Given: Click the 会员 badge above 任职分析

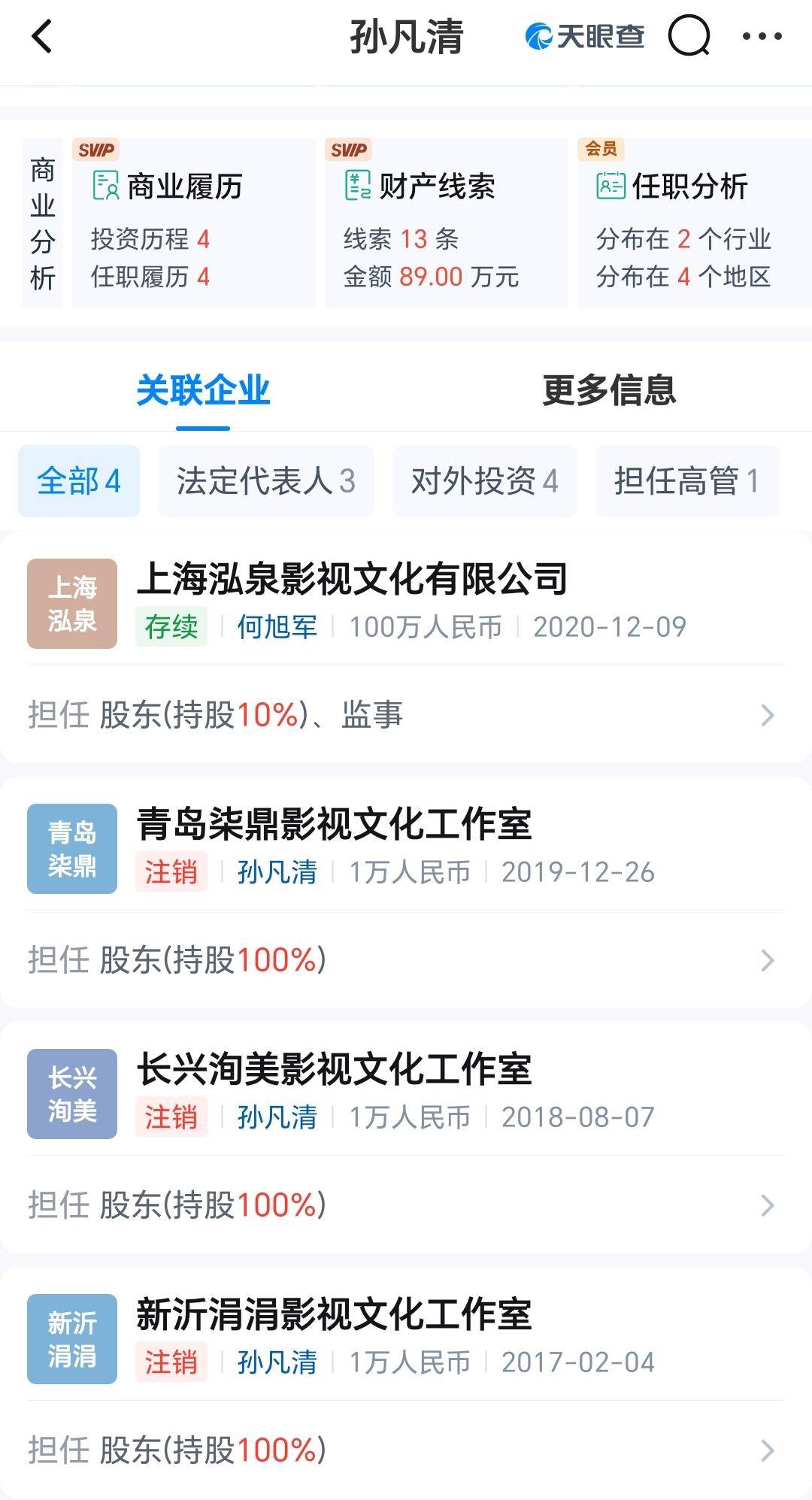Looking at the screenshot, I should point(601,149).
